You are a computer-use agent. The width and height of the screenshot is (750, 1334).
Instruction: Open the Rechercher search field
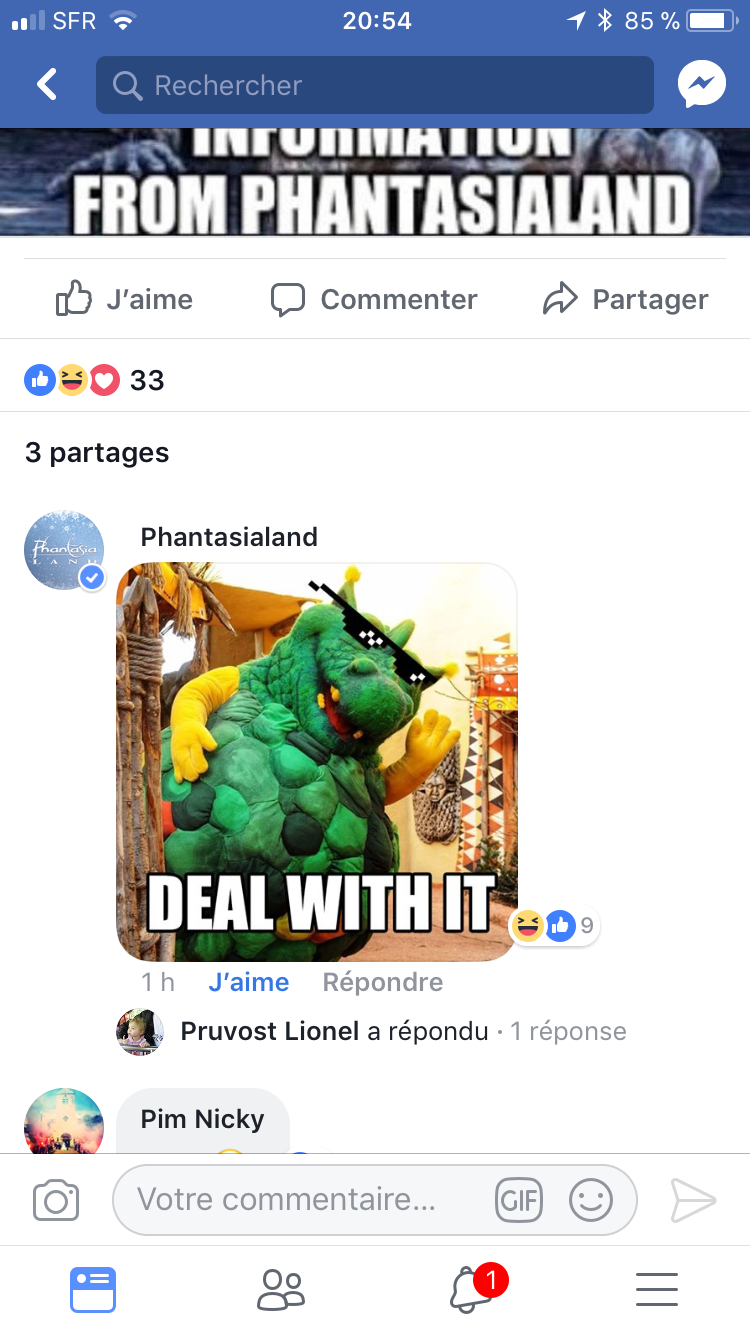(x=375, y=85)
